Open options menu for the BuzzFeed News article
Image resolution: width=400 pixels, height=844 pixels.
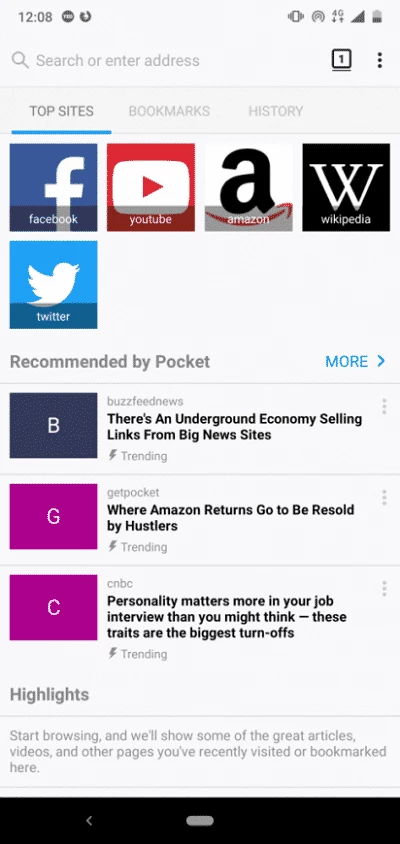coord(384,406)
